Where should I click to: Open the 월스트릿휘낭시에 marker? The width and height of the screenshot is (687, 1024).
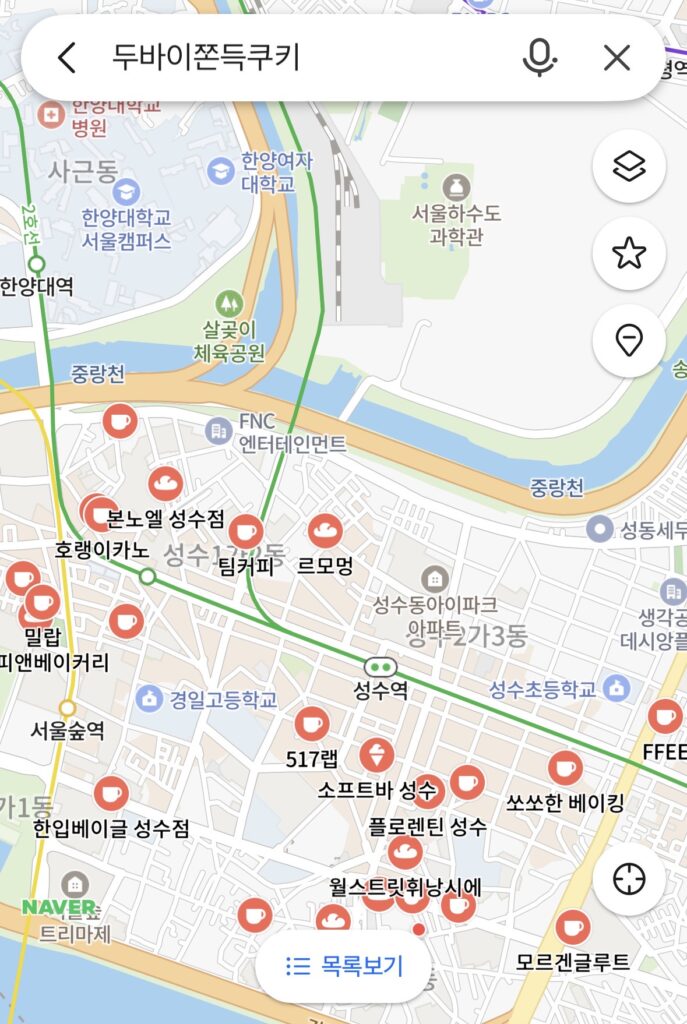[x=404, y=852]
